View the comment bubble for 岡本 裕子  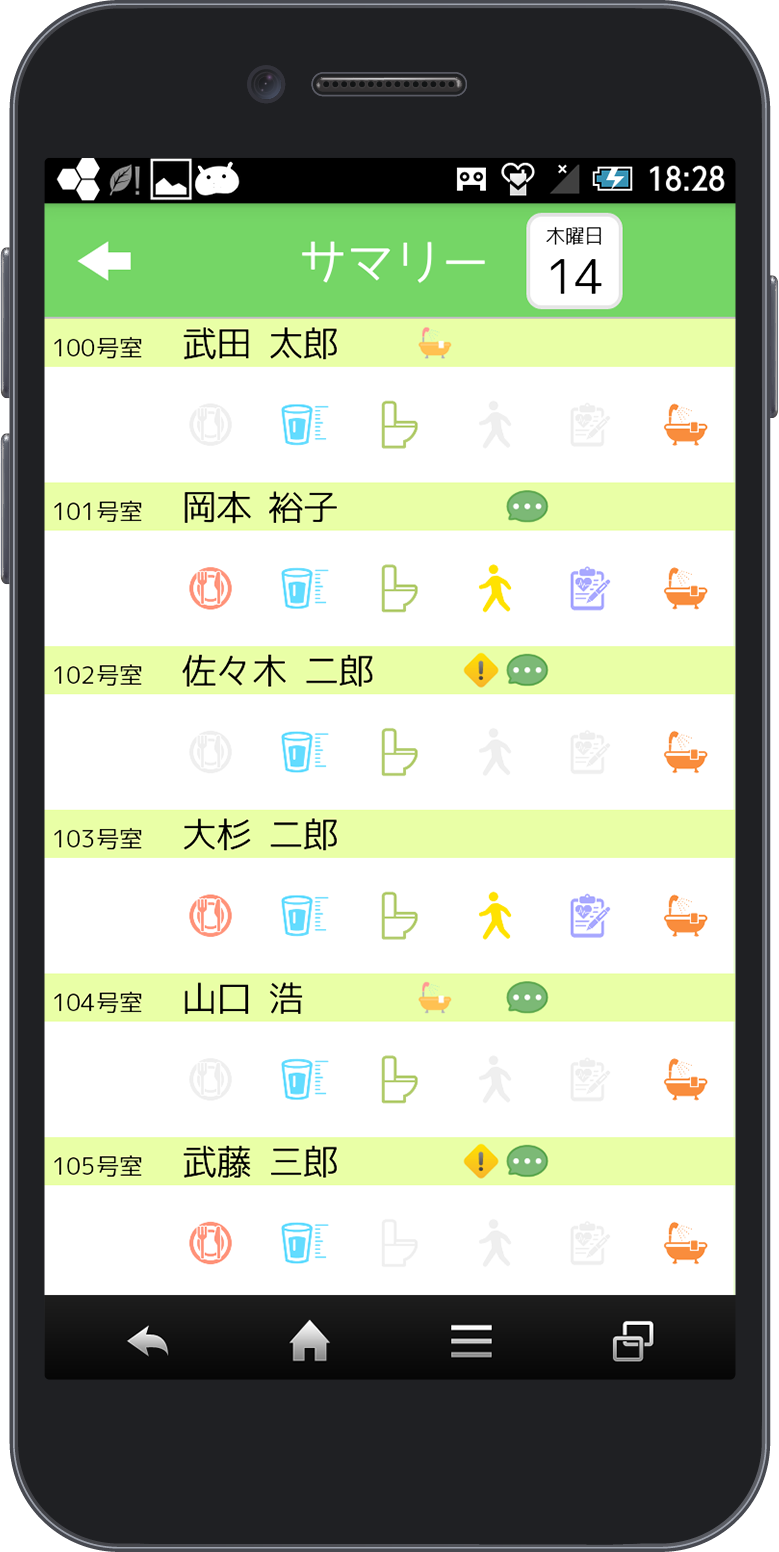(527, 507)
